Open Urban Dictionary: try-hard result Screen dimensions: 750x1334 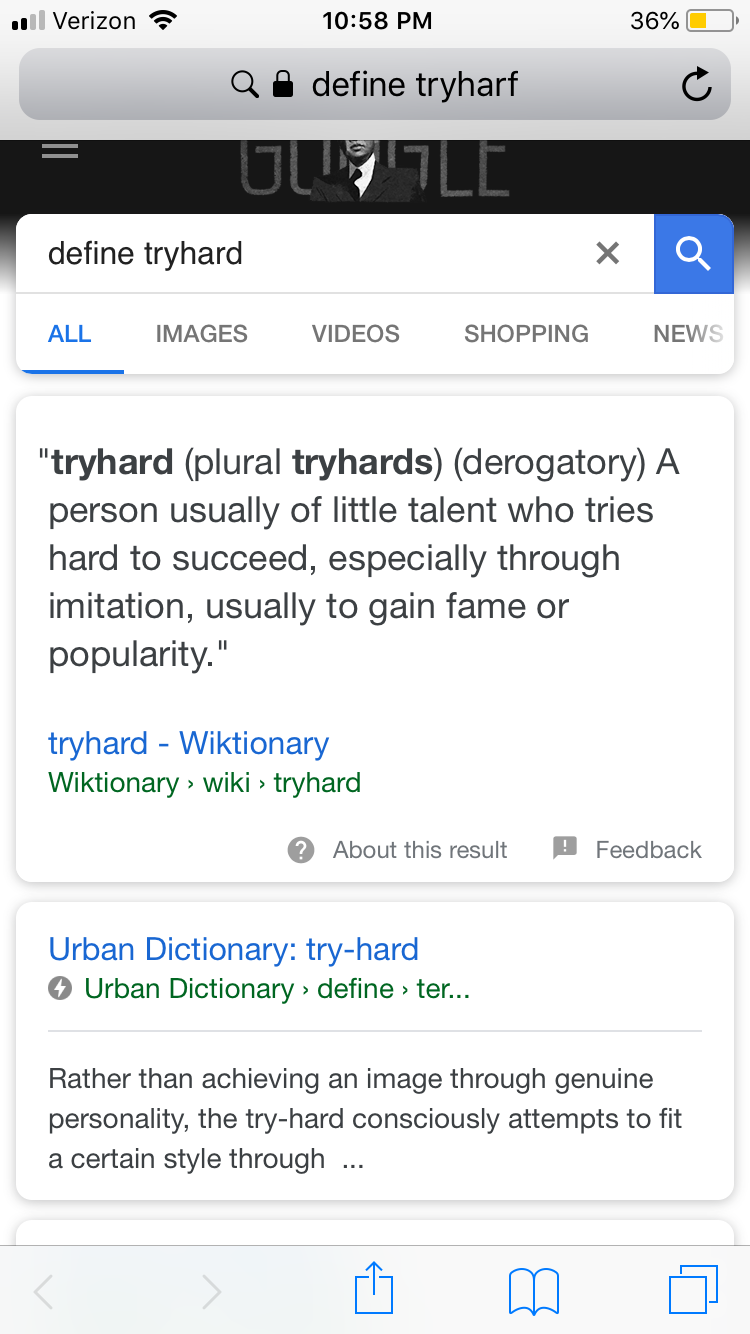[x=233, y=949]
